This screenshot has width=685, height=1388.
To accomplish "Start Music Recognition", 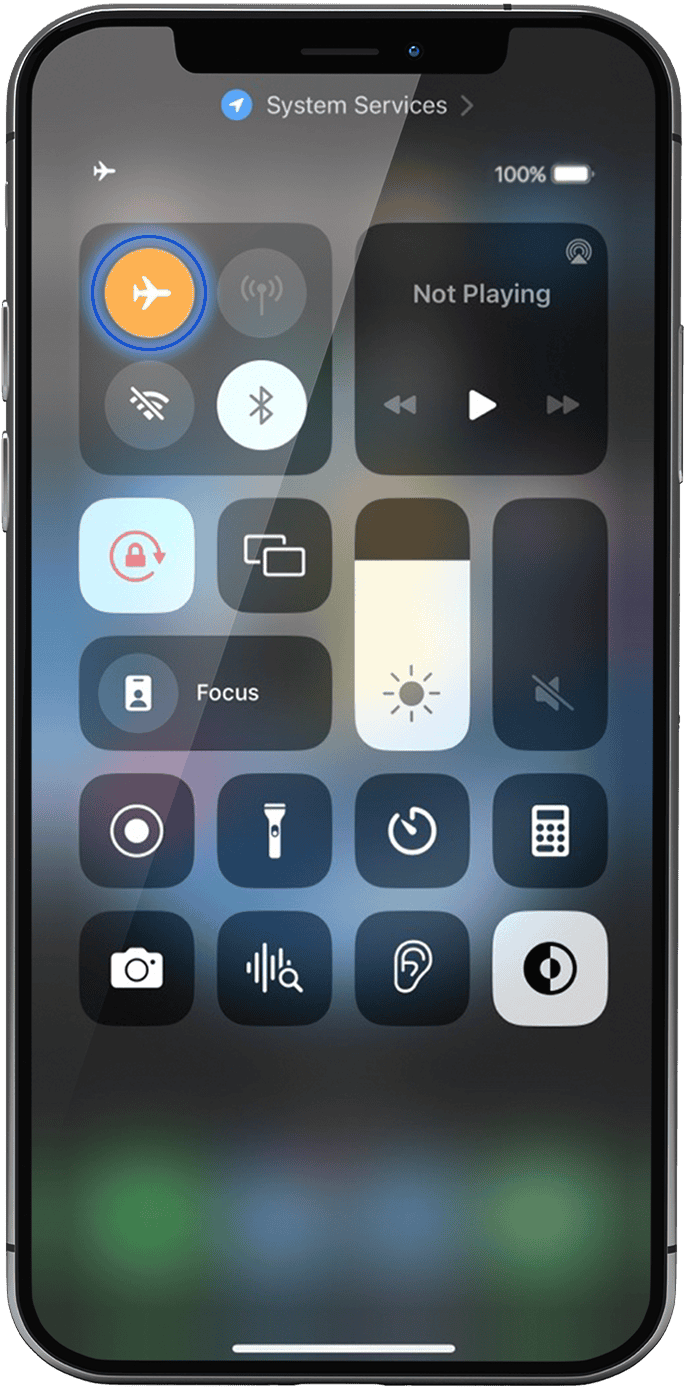I will [274, 968].
